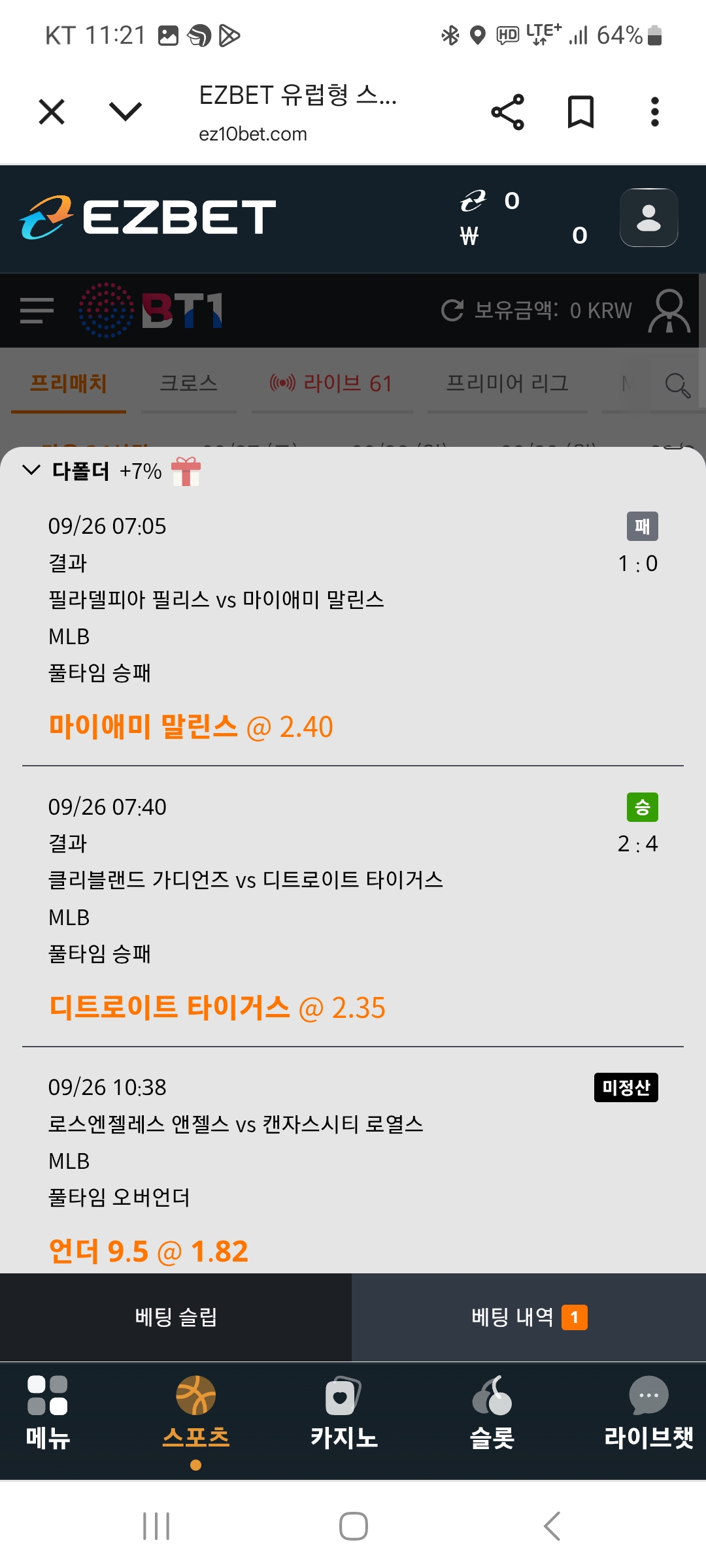706x1568 pixels.
Task: Close the in-app browser tab
Action: click(x=52, y=112)
